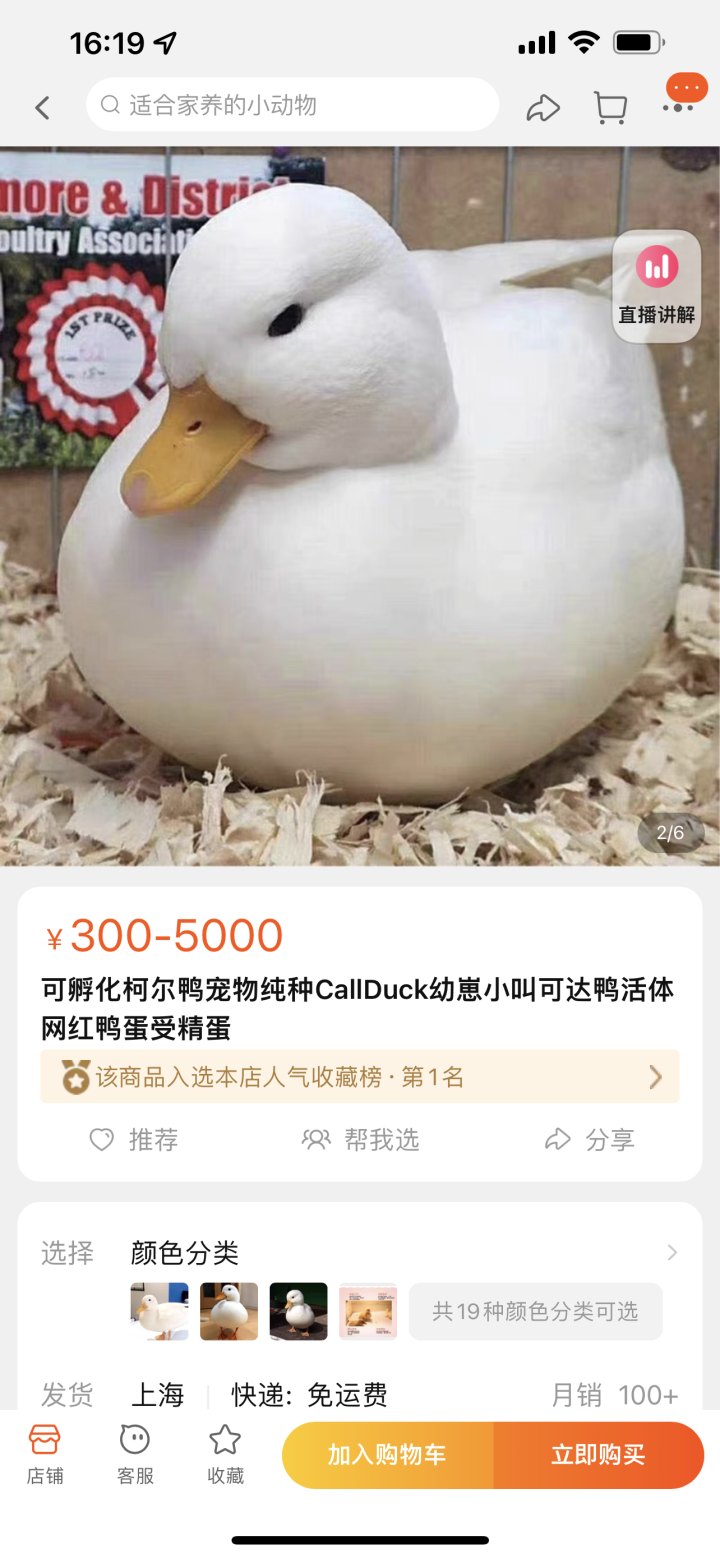Tap 帮我选 help me choose
720x1558 pixels.
[x=360, y=1139]
